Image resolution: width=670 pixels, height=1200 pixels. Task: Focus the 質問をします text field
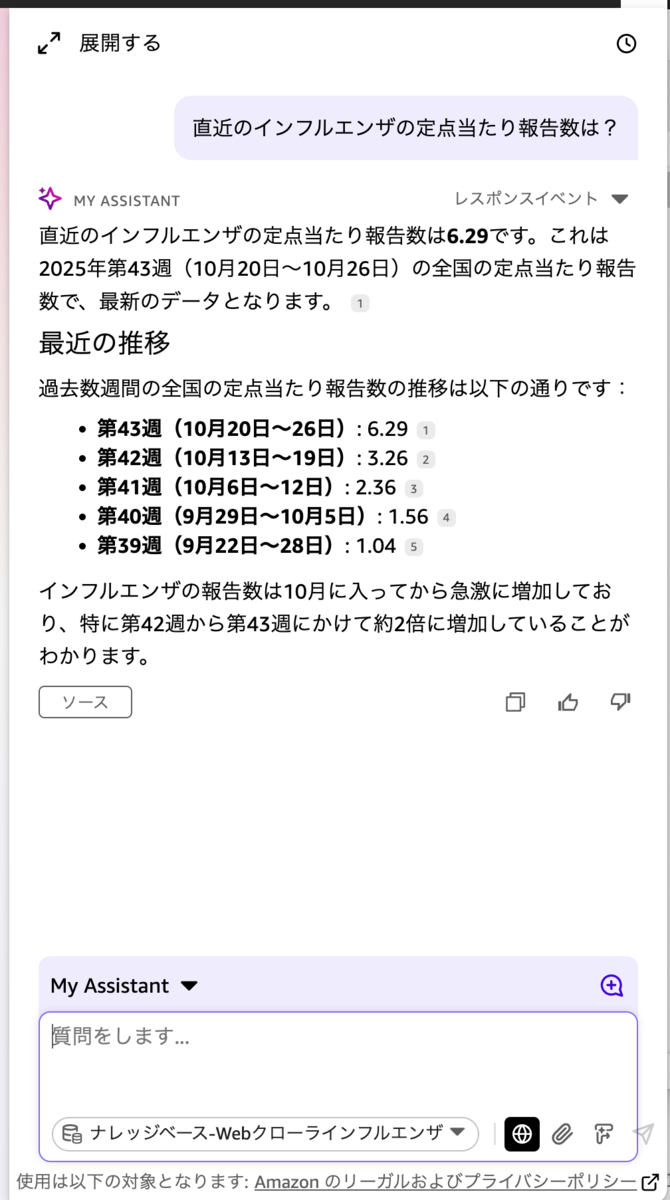coord(338,1060)
